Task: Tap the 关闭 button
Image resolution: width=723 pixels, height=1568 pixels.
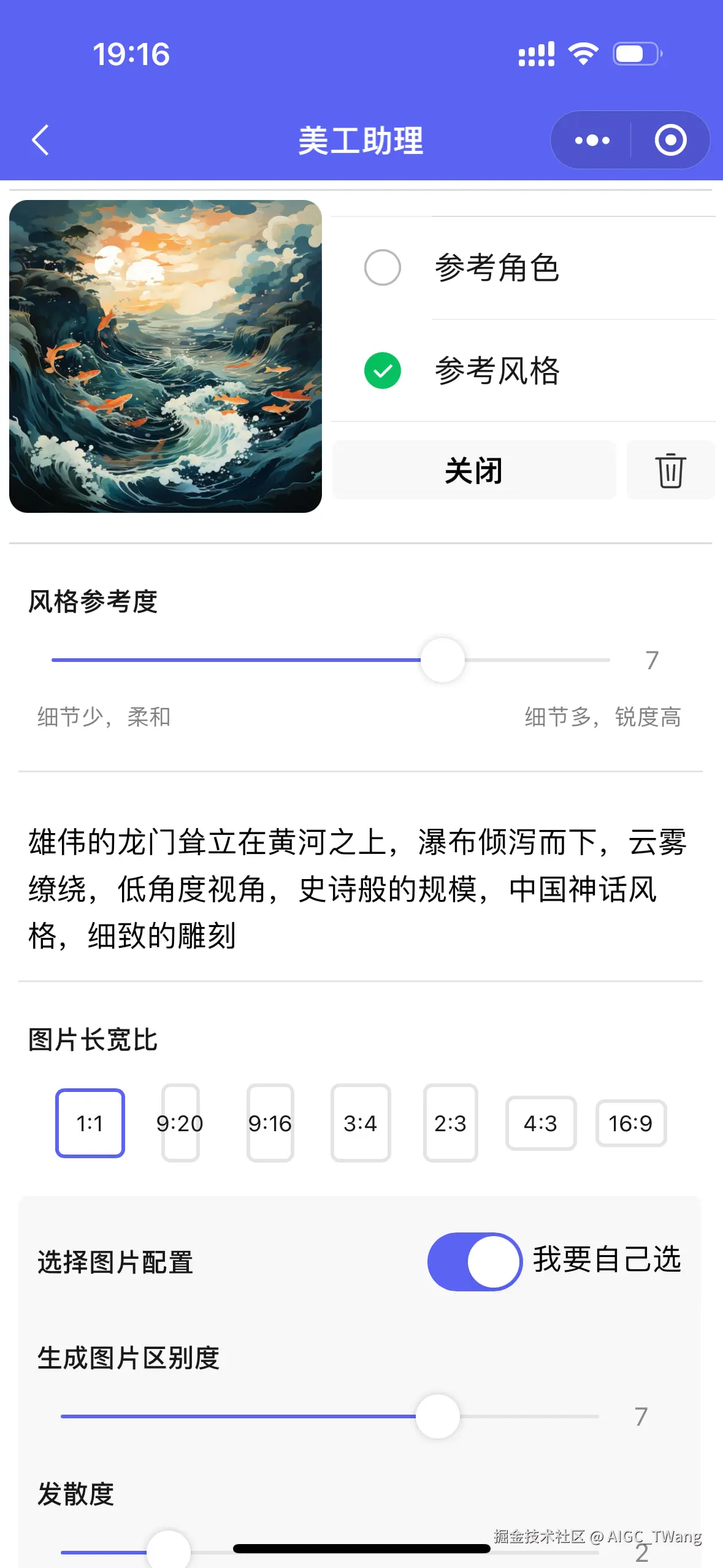Action: pos(473,471)
